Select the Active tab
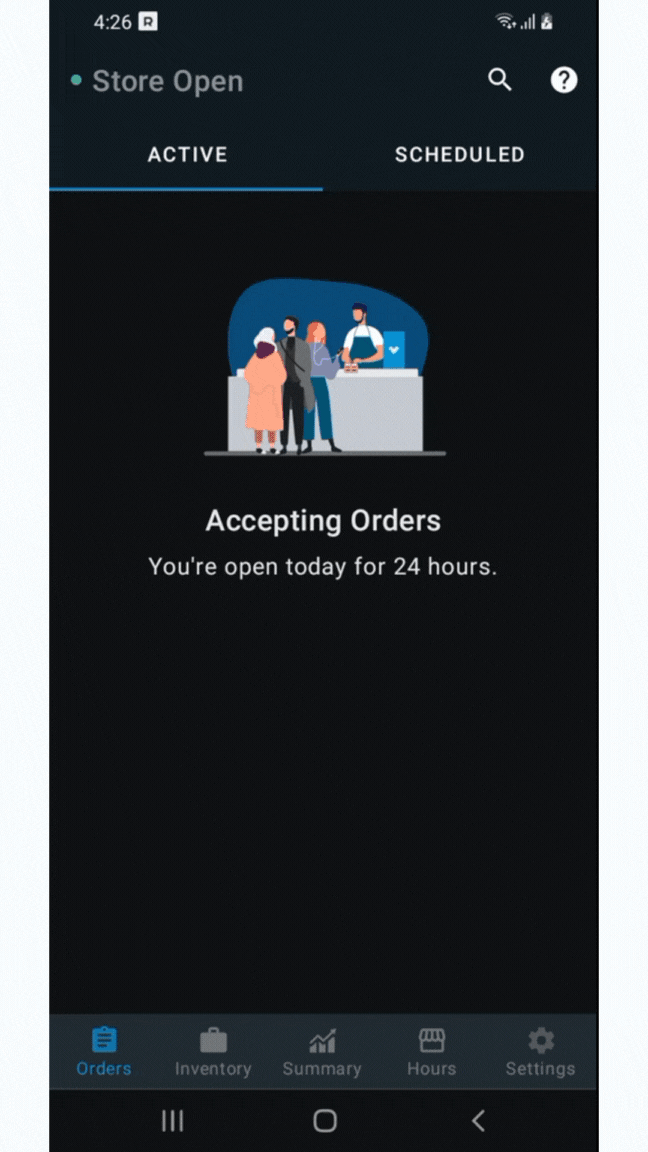The image size is (648, 1152). point(187,155)
